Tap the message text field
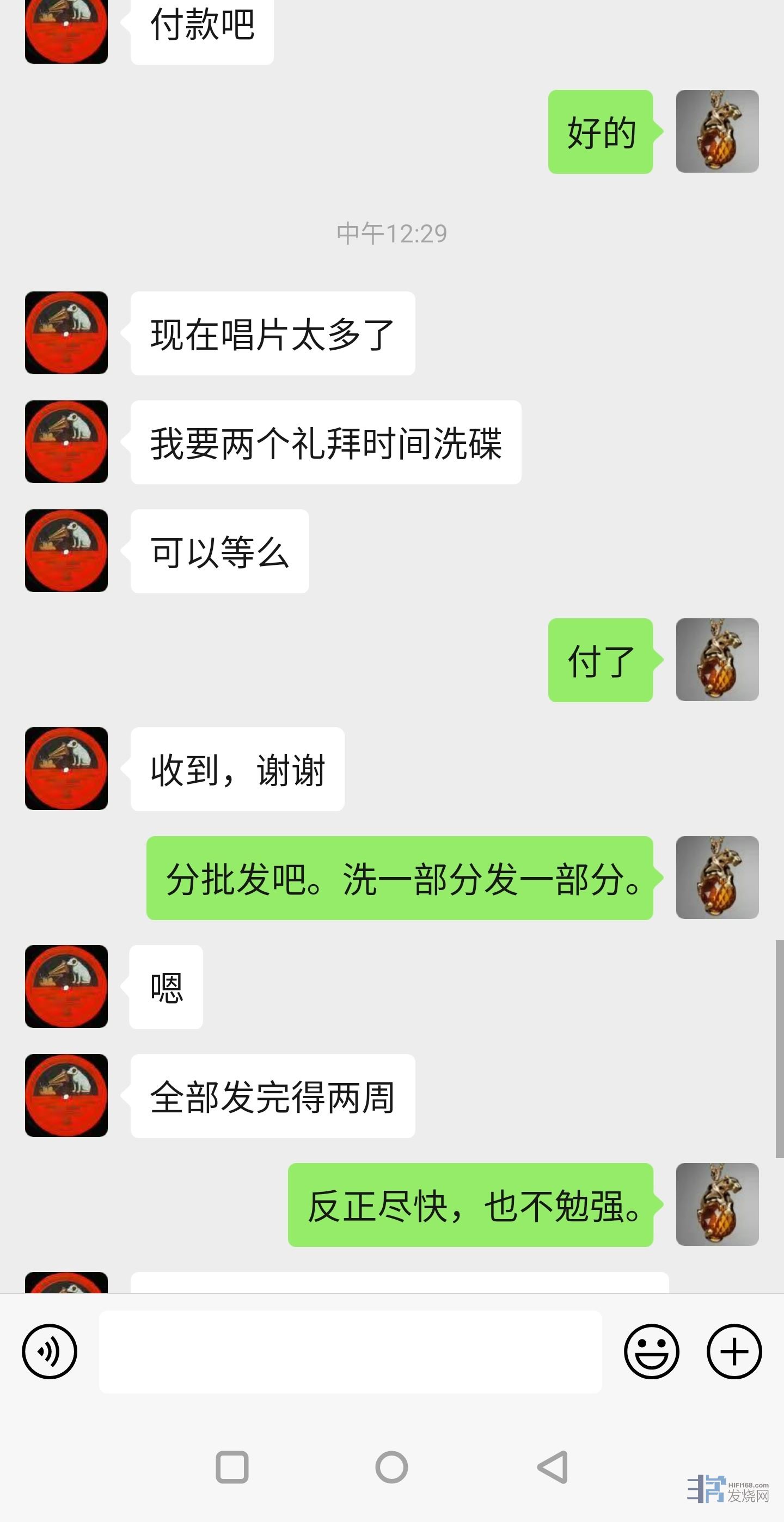Image resolution: width=784 pixels, height=1522 pixels. tap(350, 1351)
